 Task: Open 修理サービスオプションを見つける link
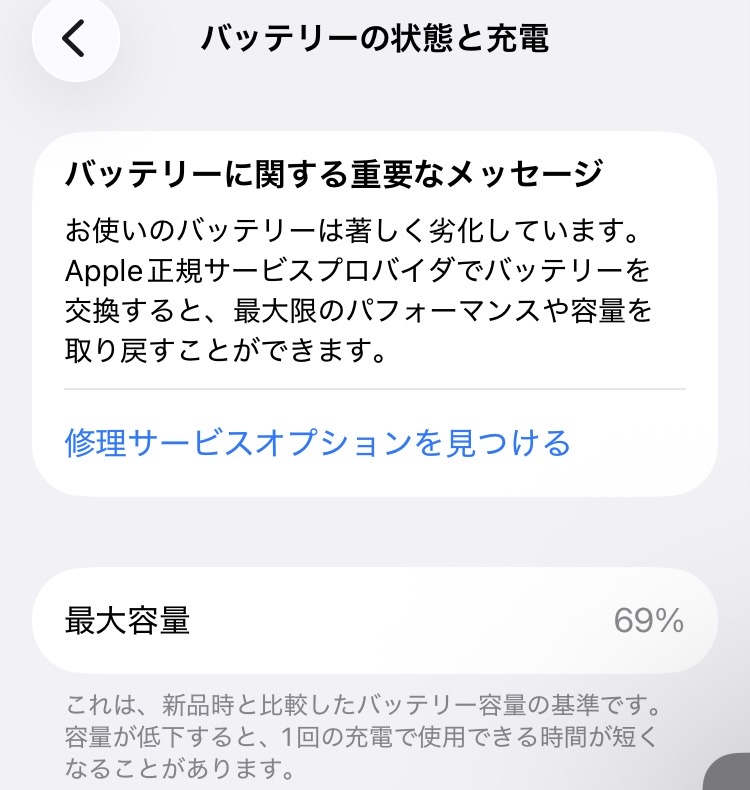318,442
